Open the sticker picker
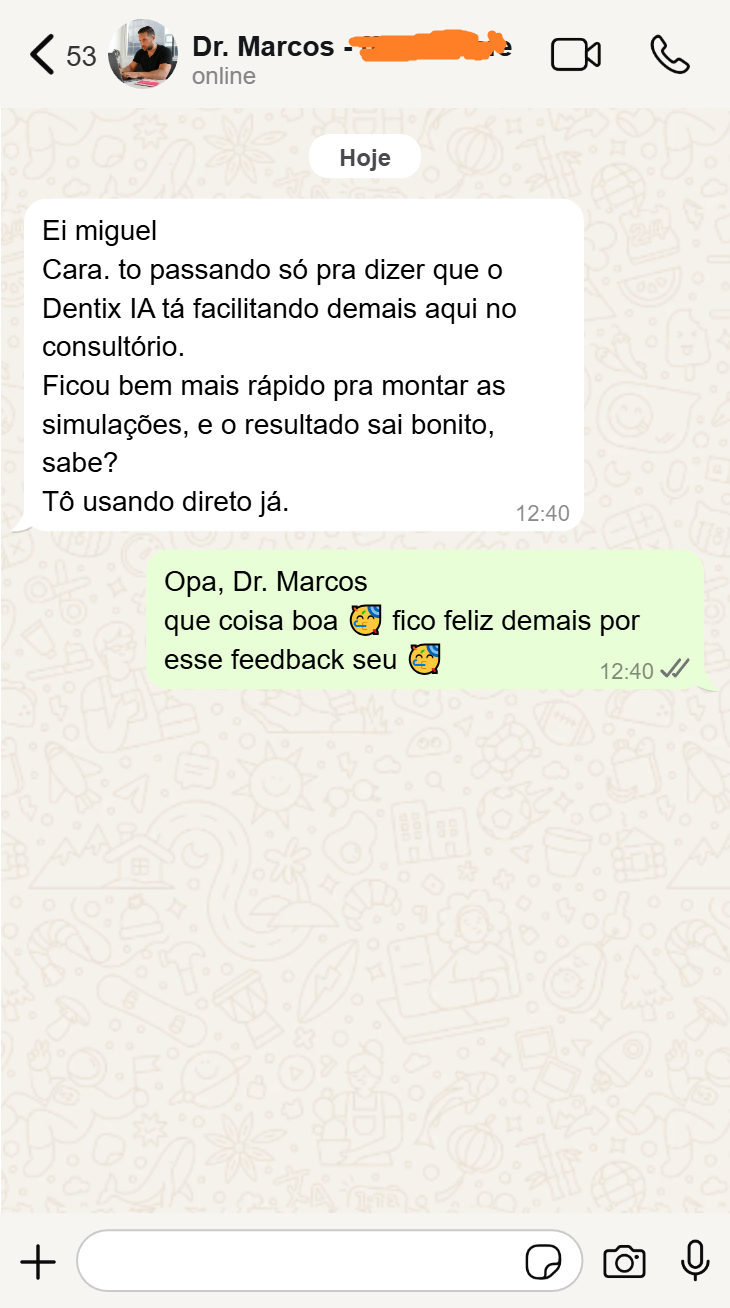 tap(544, 1263)
